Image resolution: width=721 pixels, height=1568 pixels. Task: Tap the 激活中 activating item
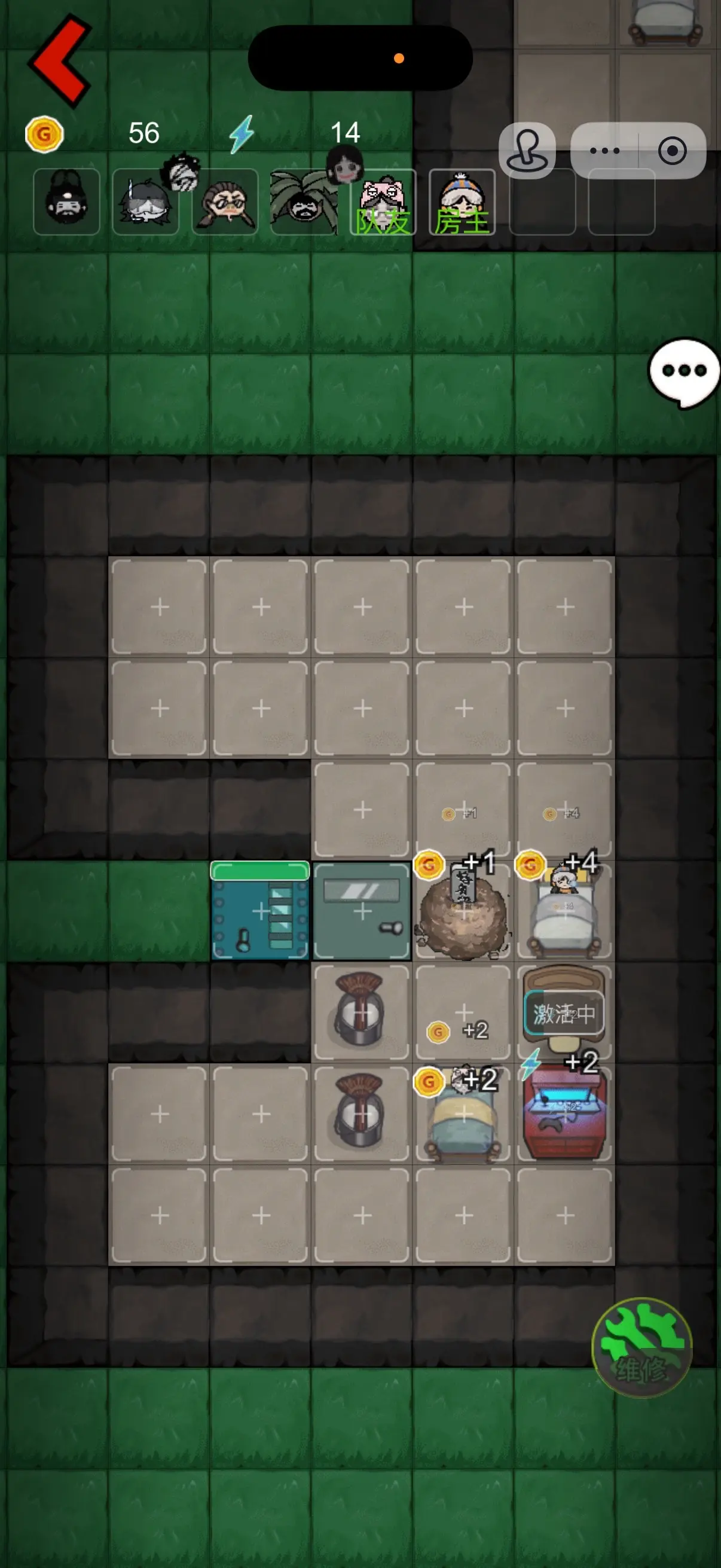[x=564, y=1013]
